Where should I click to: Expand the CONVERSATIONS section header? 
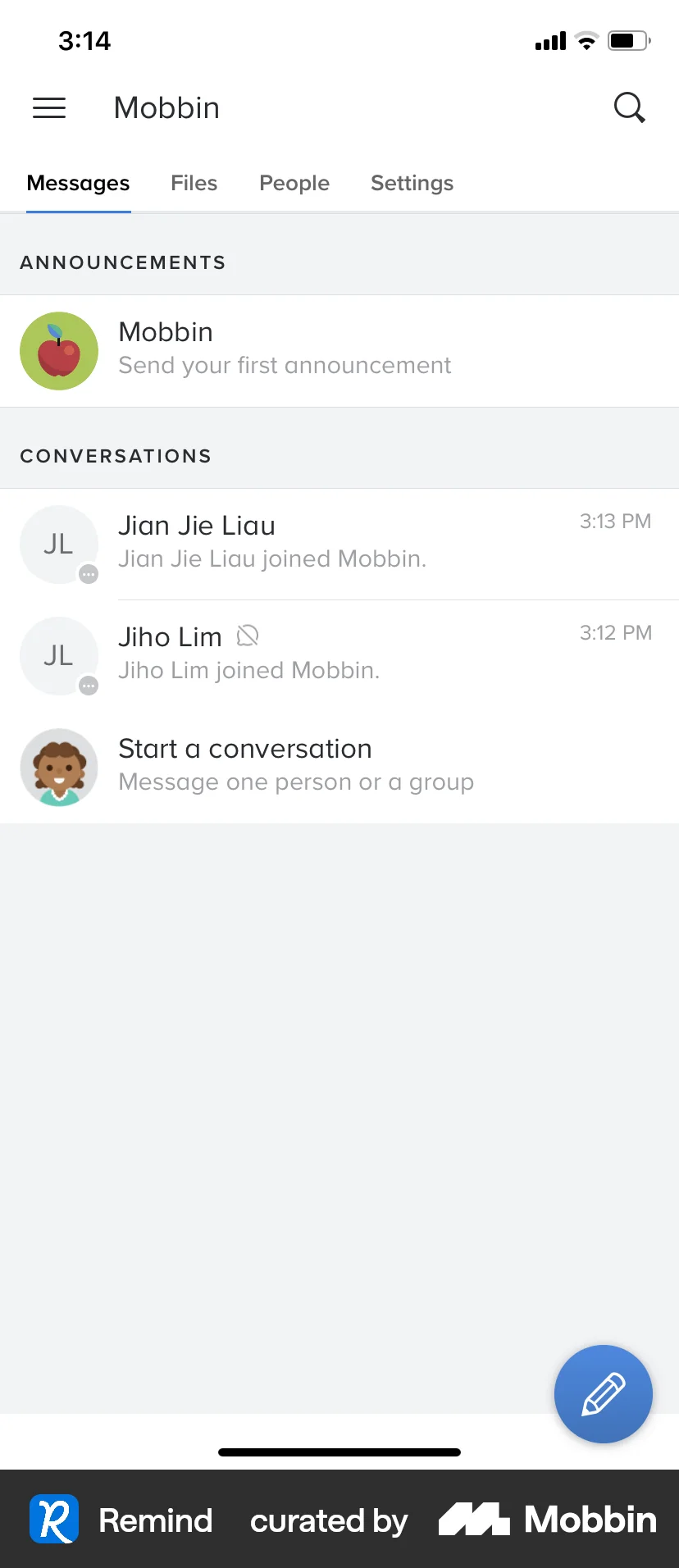point(116,456)
